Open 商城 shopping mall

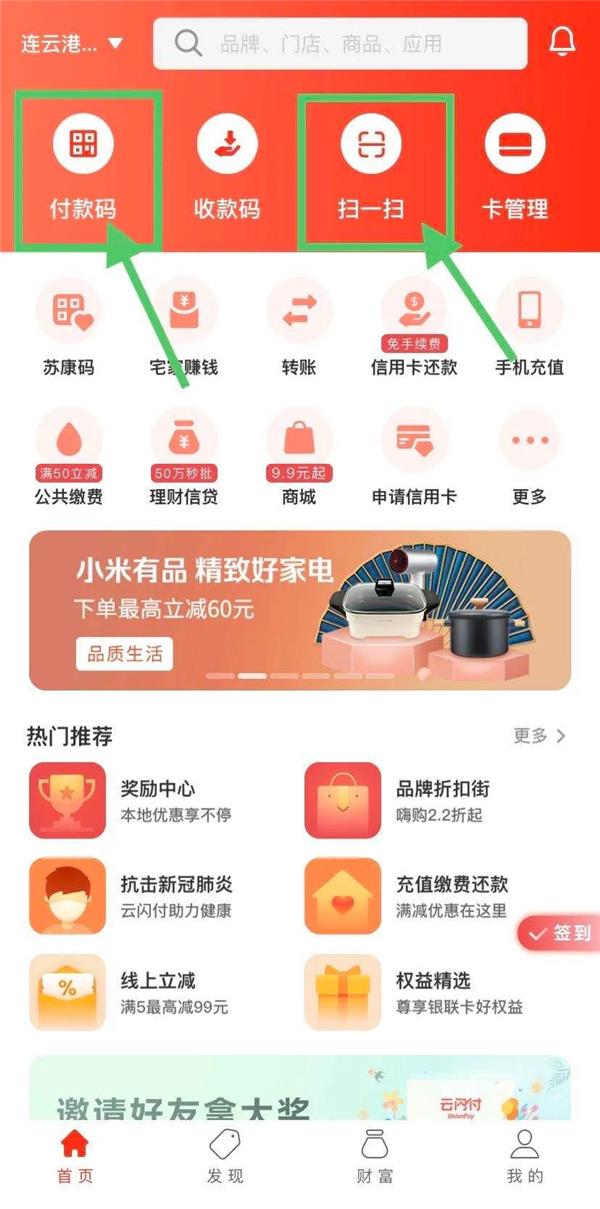[x=299, y=455]
